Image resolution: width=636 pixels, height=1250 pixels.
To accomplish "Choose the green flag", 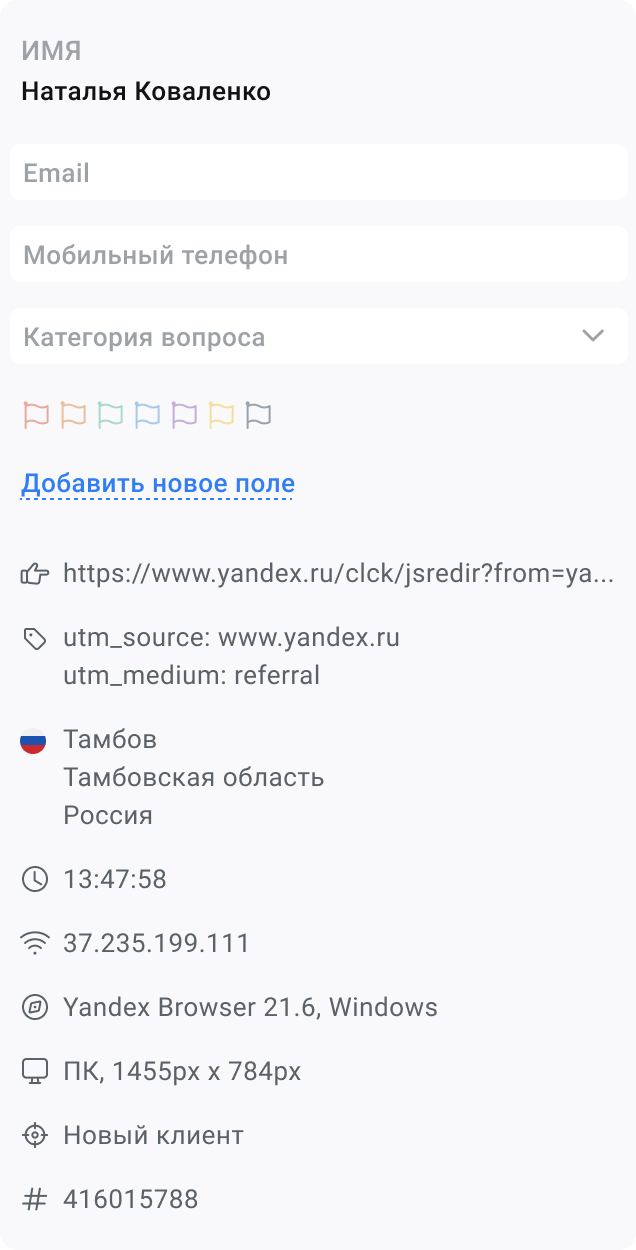I will [x=110, y=414].
